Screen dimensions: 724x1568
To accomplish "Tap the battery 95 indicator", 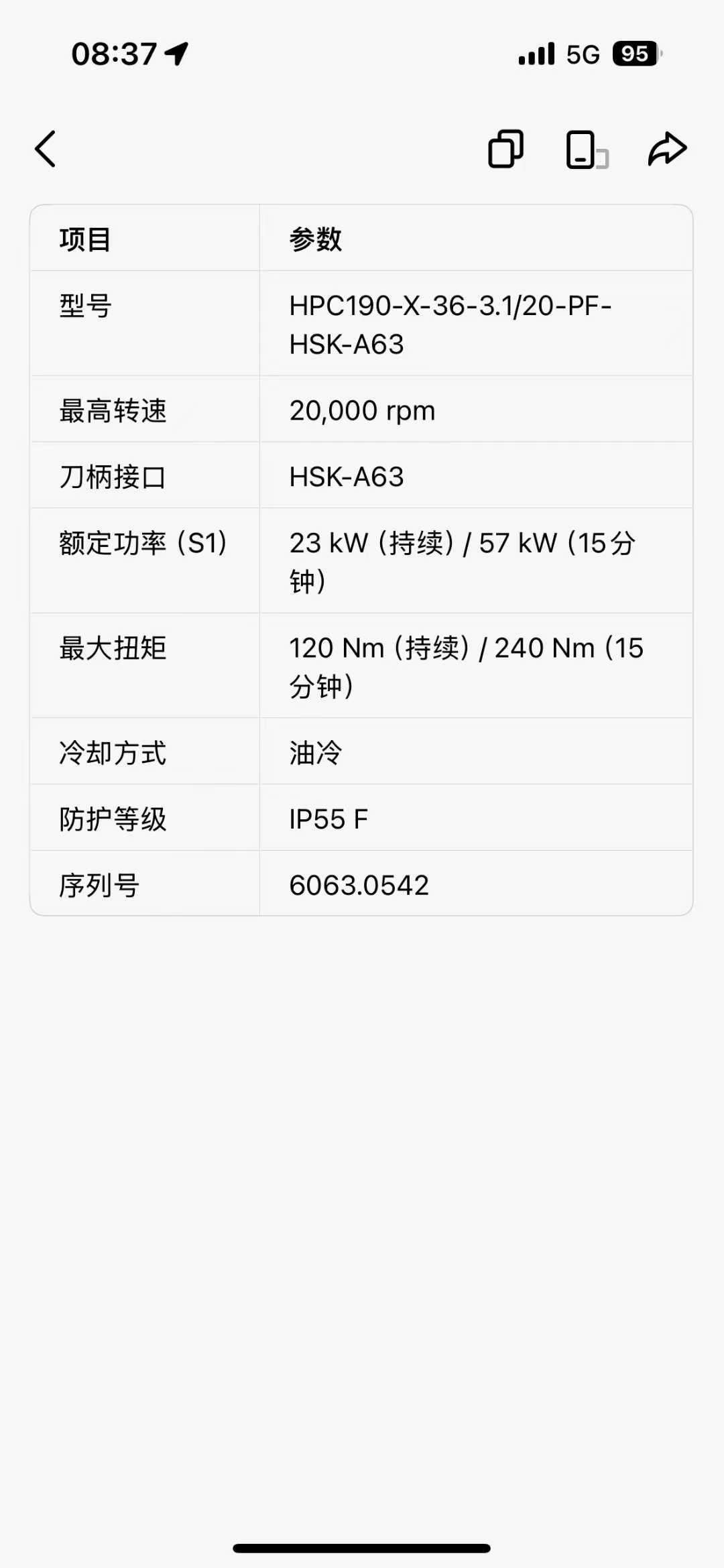I will (633, 54).
